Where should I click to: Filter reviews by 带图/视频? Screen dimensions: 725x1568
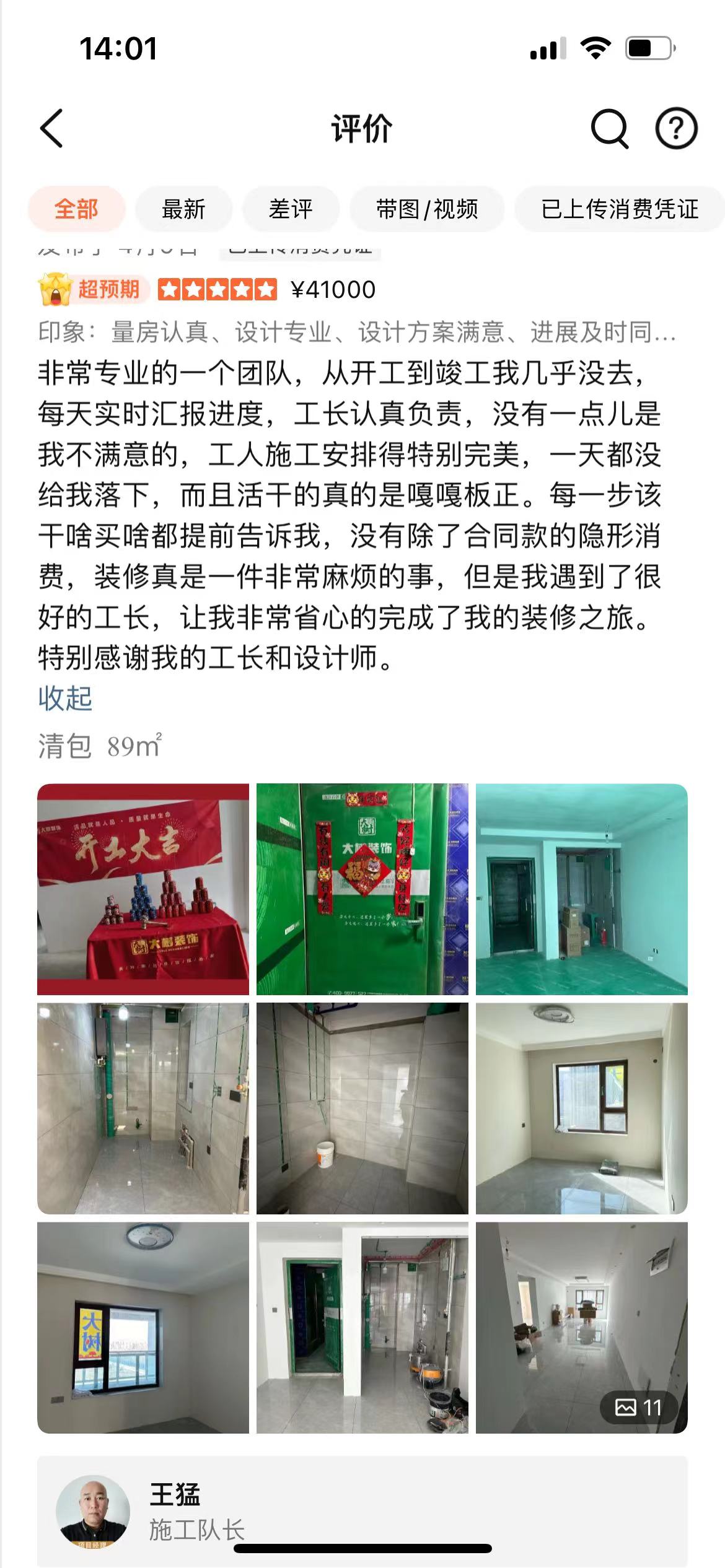427,209
